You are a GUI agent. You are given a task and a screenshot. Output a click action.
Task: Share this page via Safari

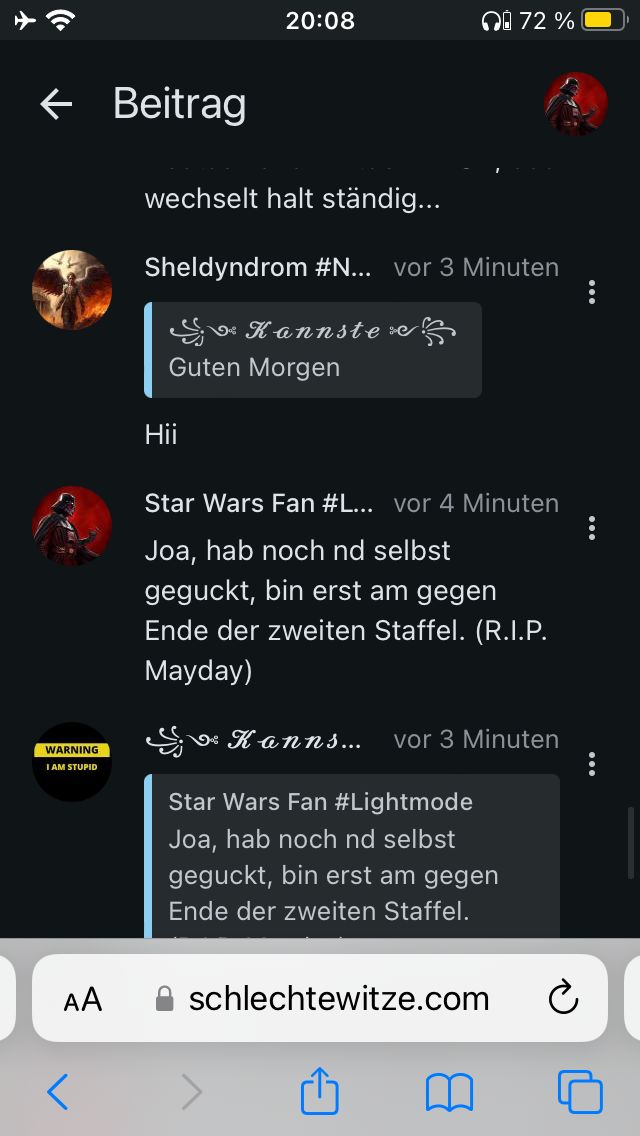tap(320, 1090)
